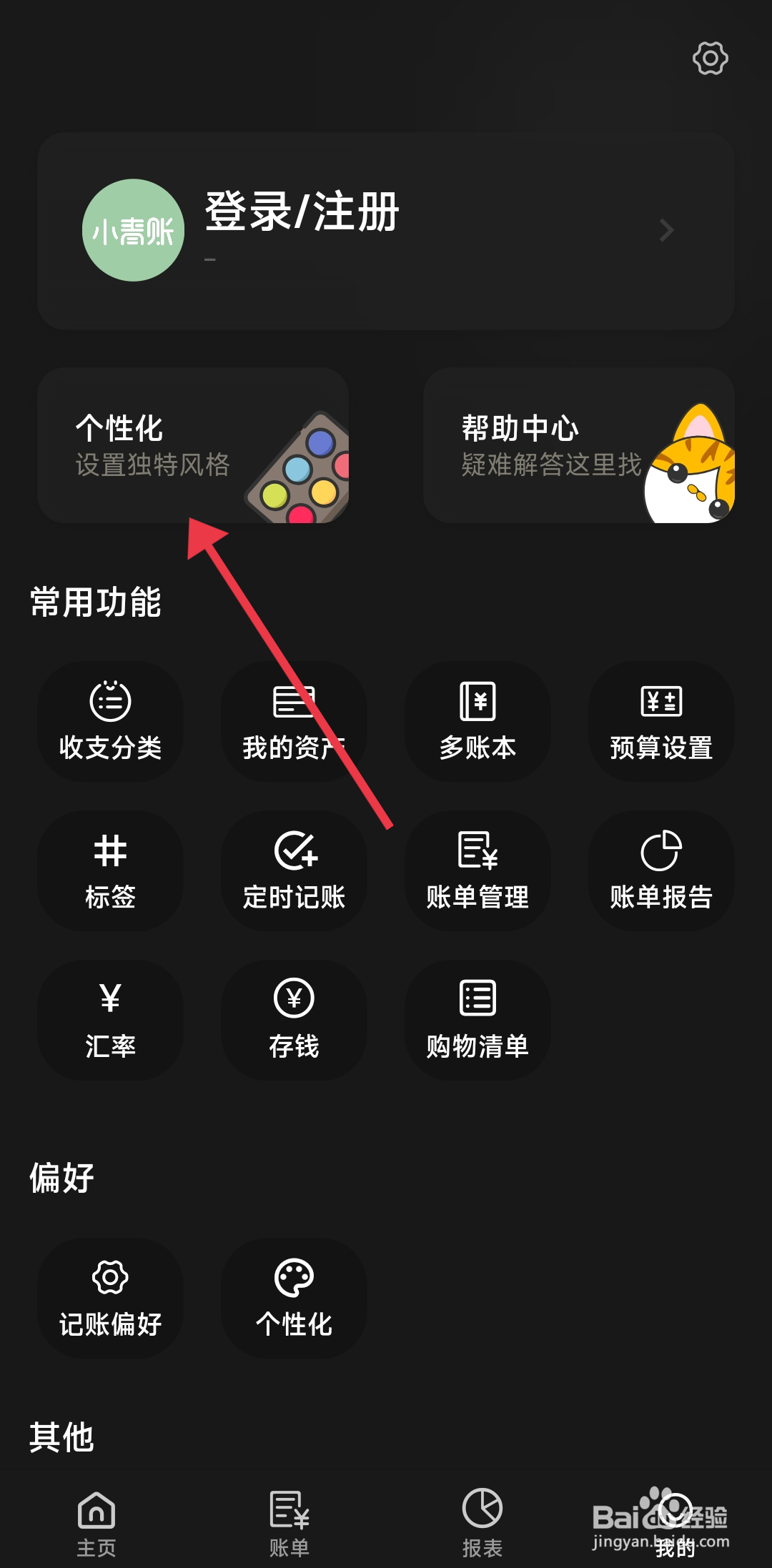Open 账单报告 pie chart icon
772x1568 pixels.
click(x=660, y=872)
